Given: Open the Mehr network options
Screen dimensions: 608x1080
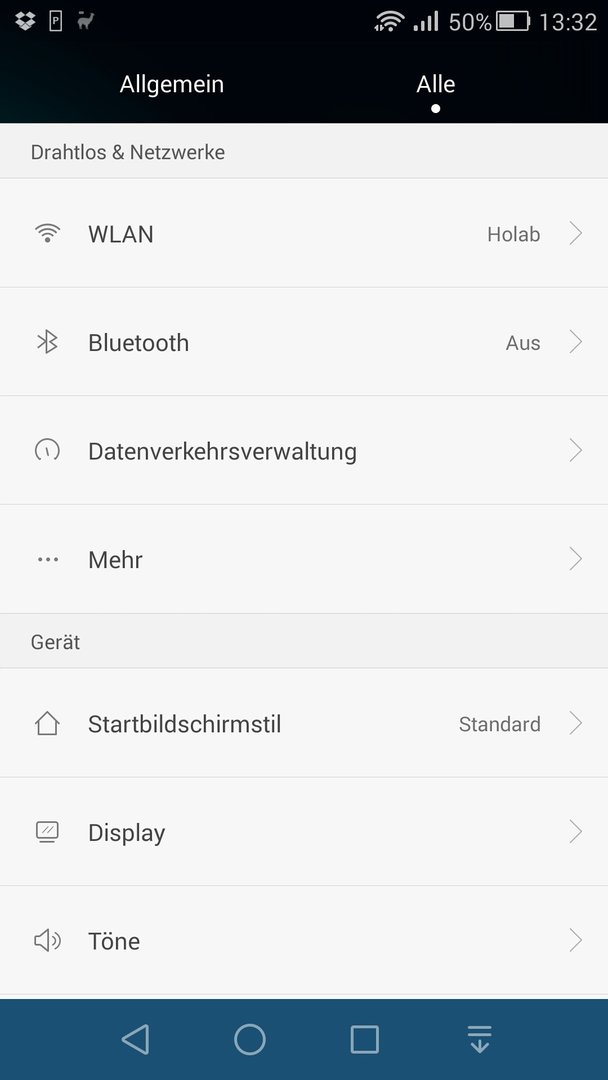Looking at the screenshot, I should [x=304, y=559].
